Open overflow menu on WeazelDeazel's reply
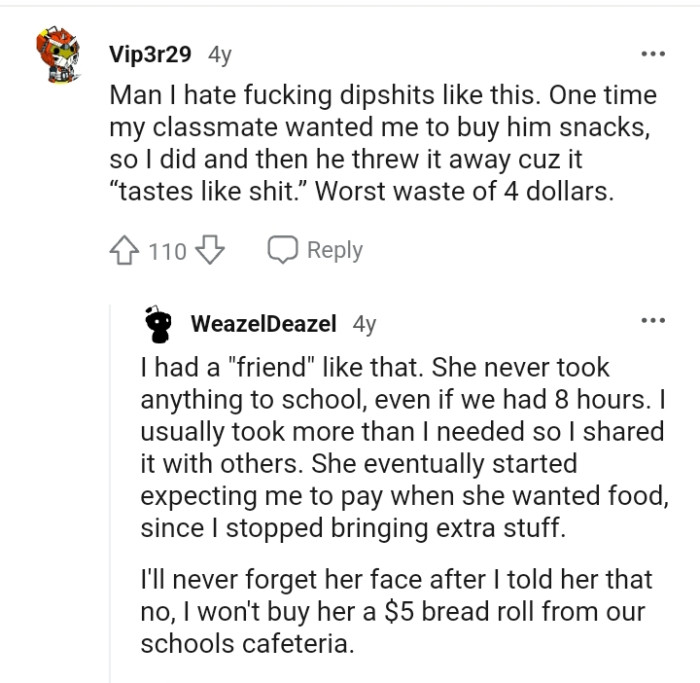Viewport: 700px width, 683px height. [x=653, y=321]
